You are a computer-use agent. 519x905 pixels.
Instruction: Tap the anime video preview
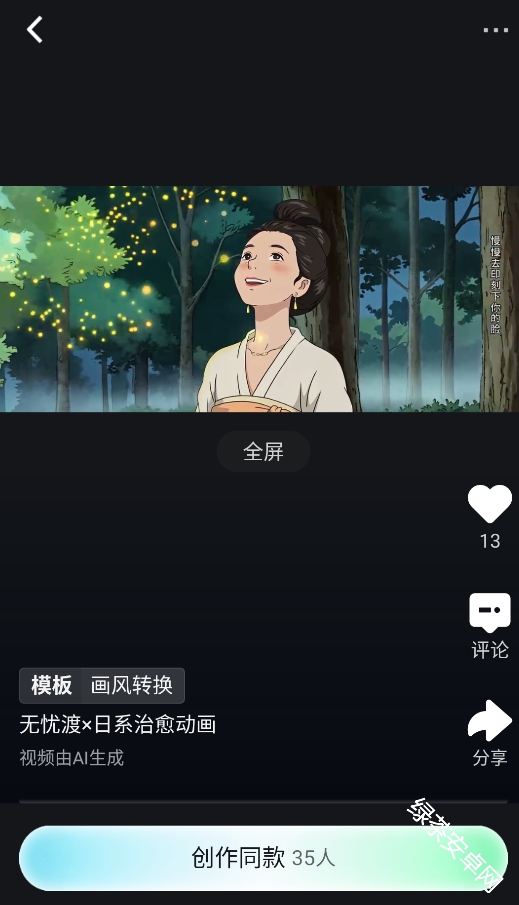[x=259, y=299]
